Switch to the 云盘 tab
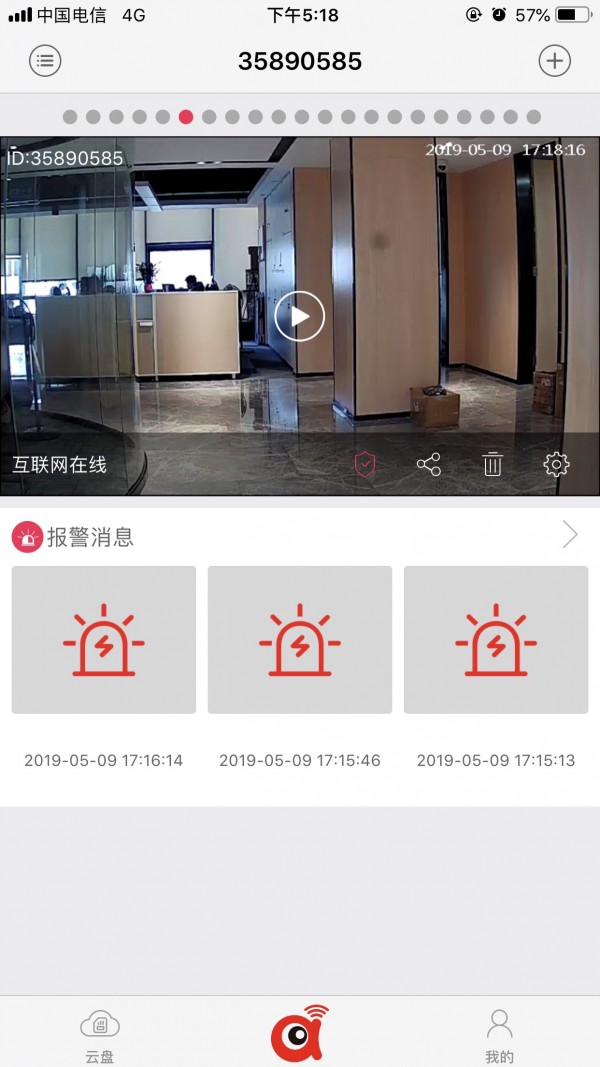 (x=100, y=1035)
